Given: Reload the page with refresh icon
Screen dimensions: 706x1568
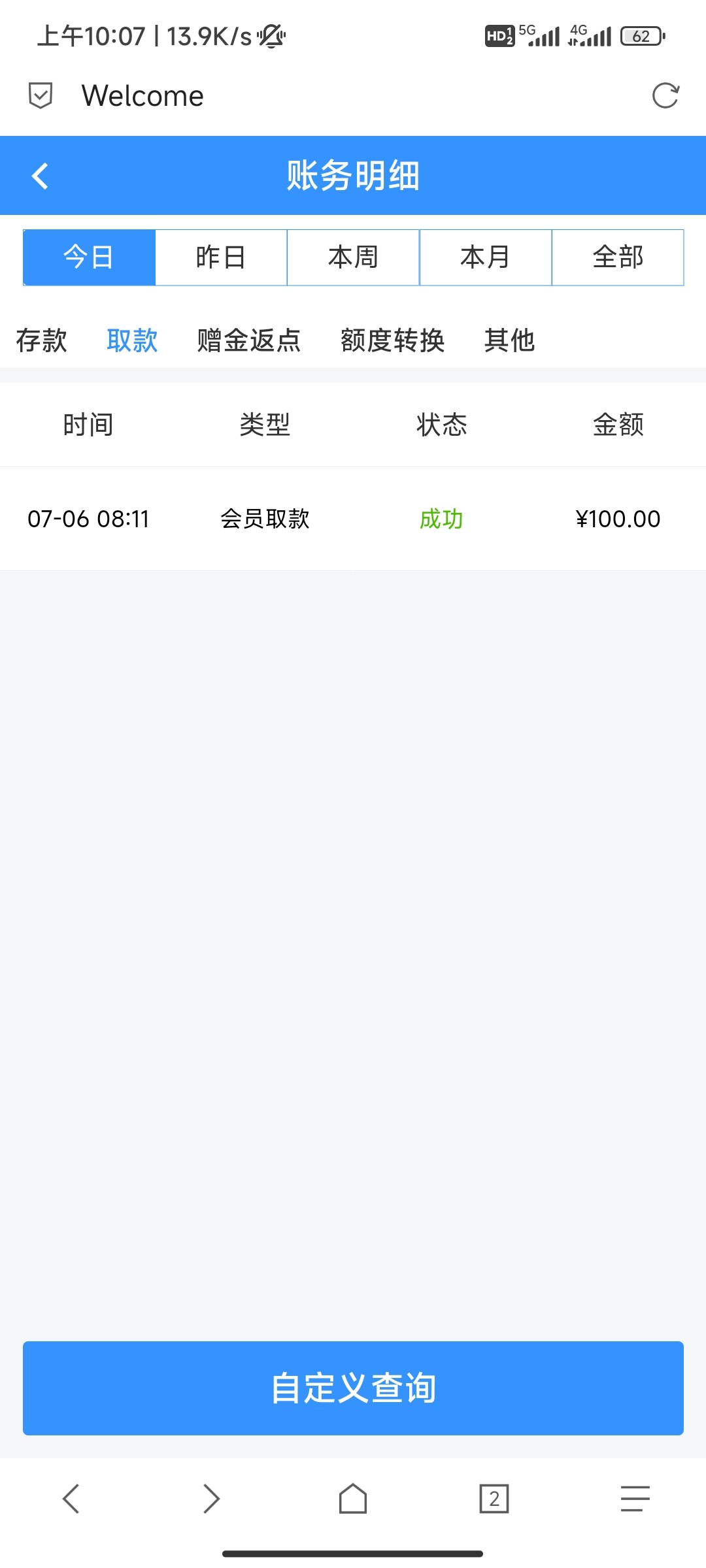Looking at the screenshot, I should (x=665, y=96).
